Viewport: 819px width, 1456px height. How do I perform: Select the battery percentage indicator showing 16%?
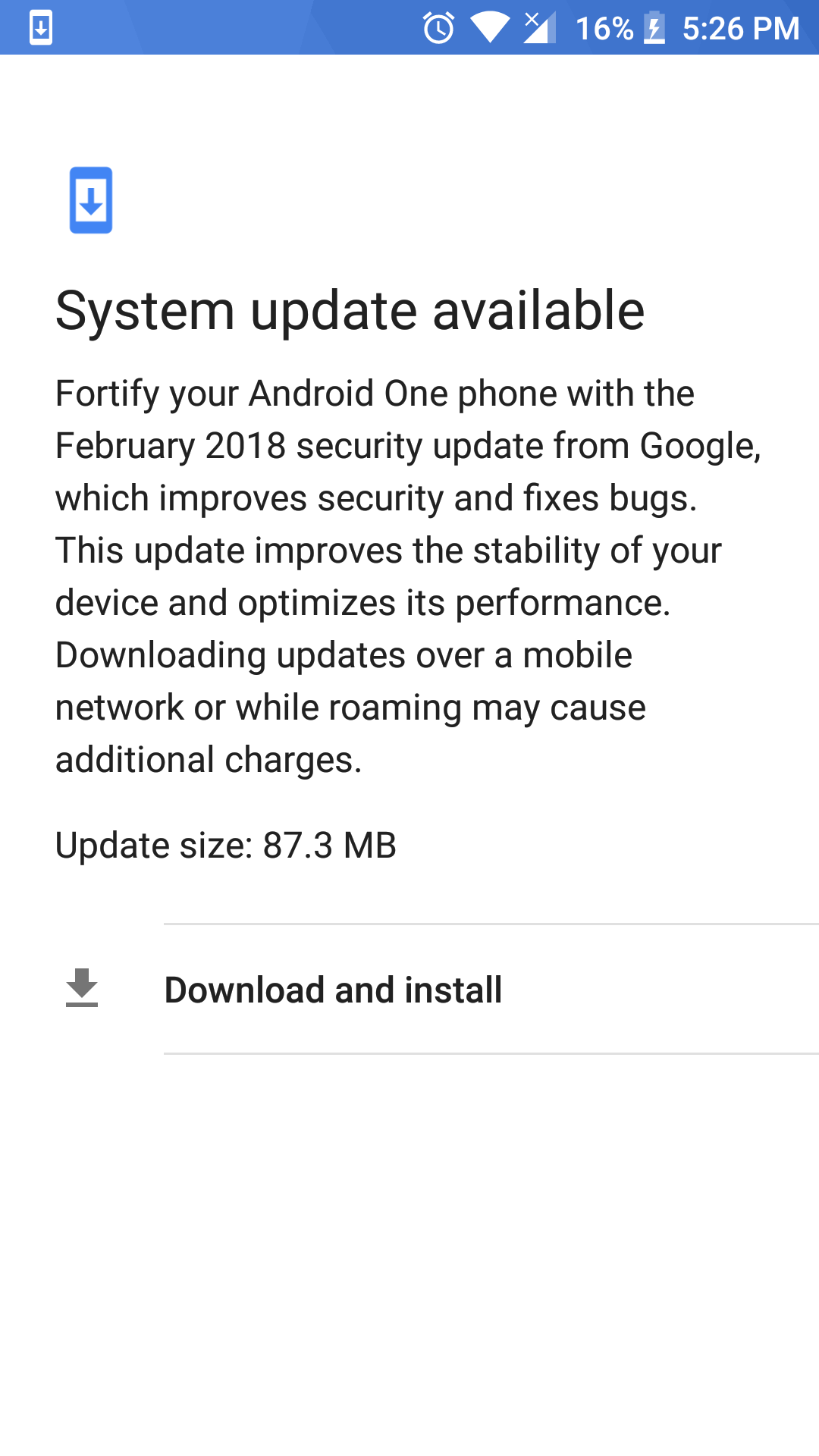607,29
